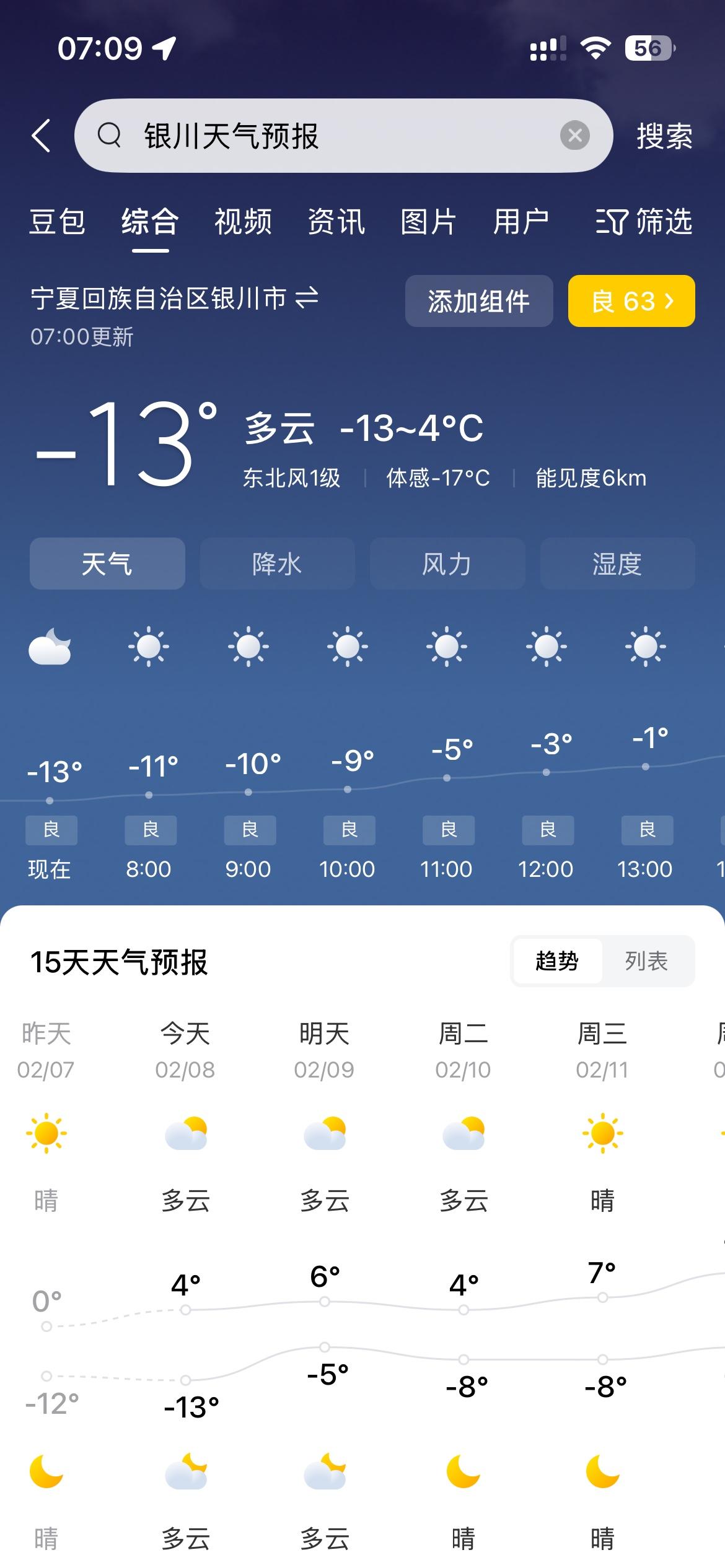Tap the search input showing 银川天气预报

point(341,135)
